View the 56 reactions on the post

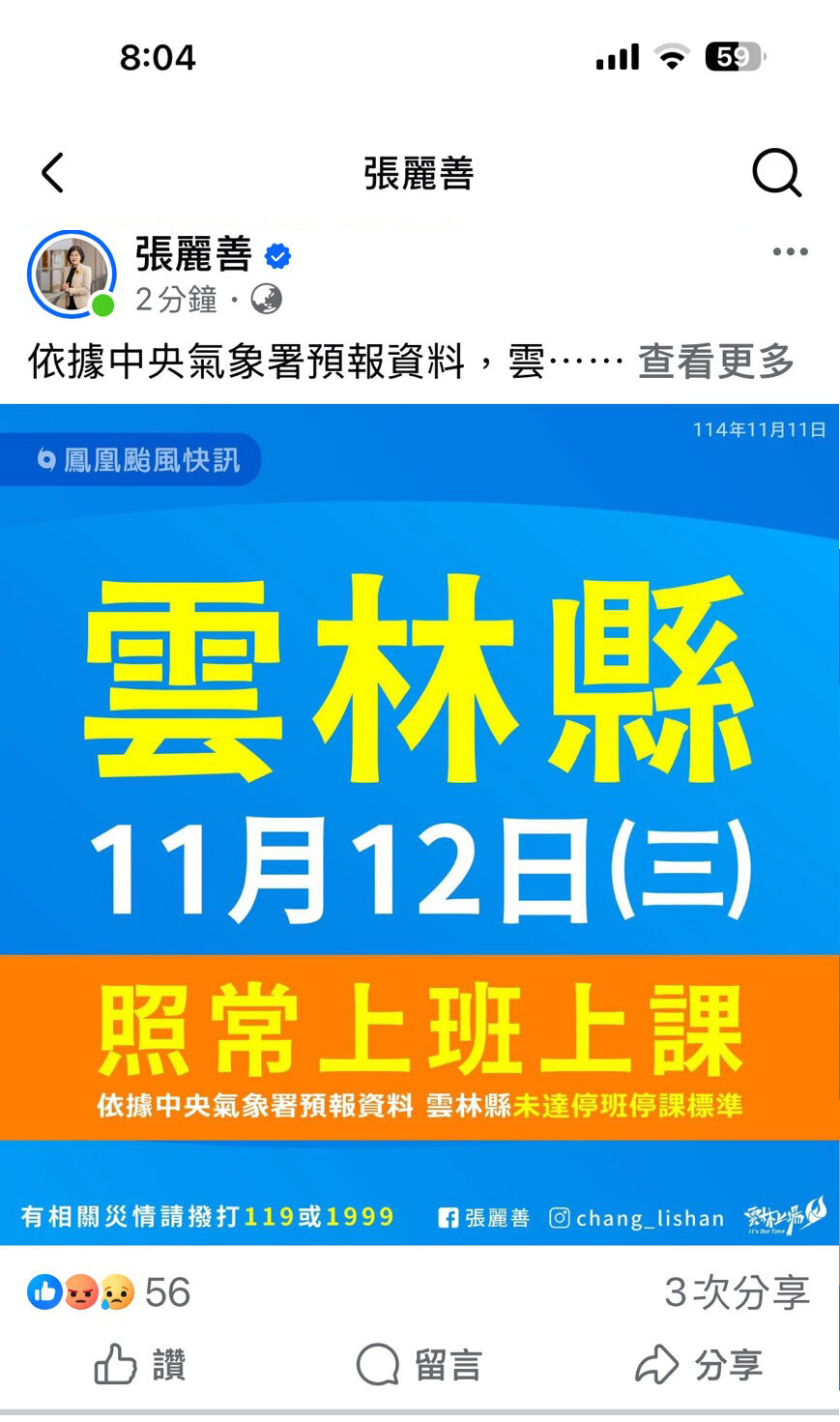(x=108, y=1292)
